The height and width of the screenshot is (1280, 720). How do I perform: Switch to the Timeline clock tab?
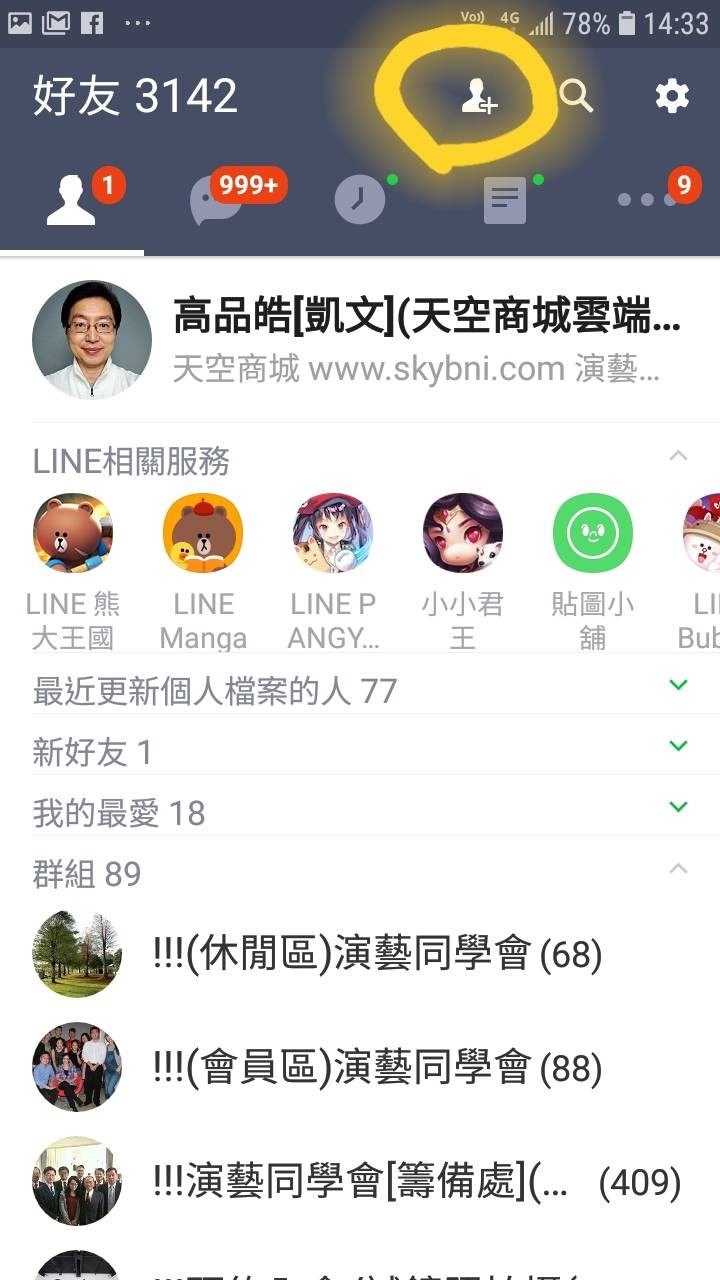359,200
